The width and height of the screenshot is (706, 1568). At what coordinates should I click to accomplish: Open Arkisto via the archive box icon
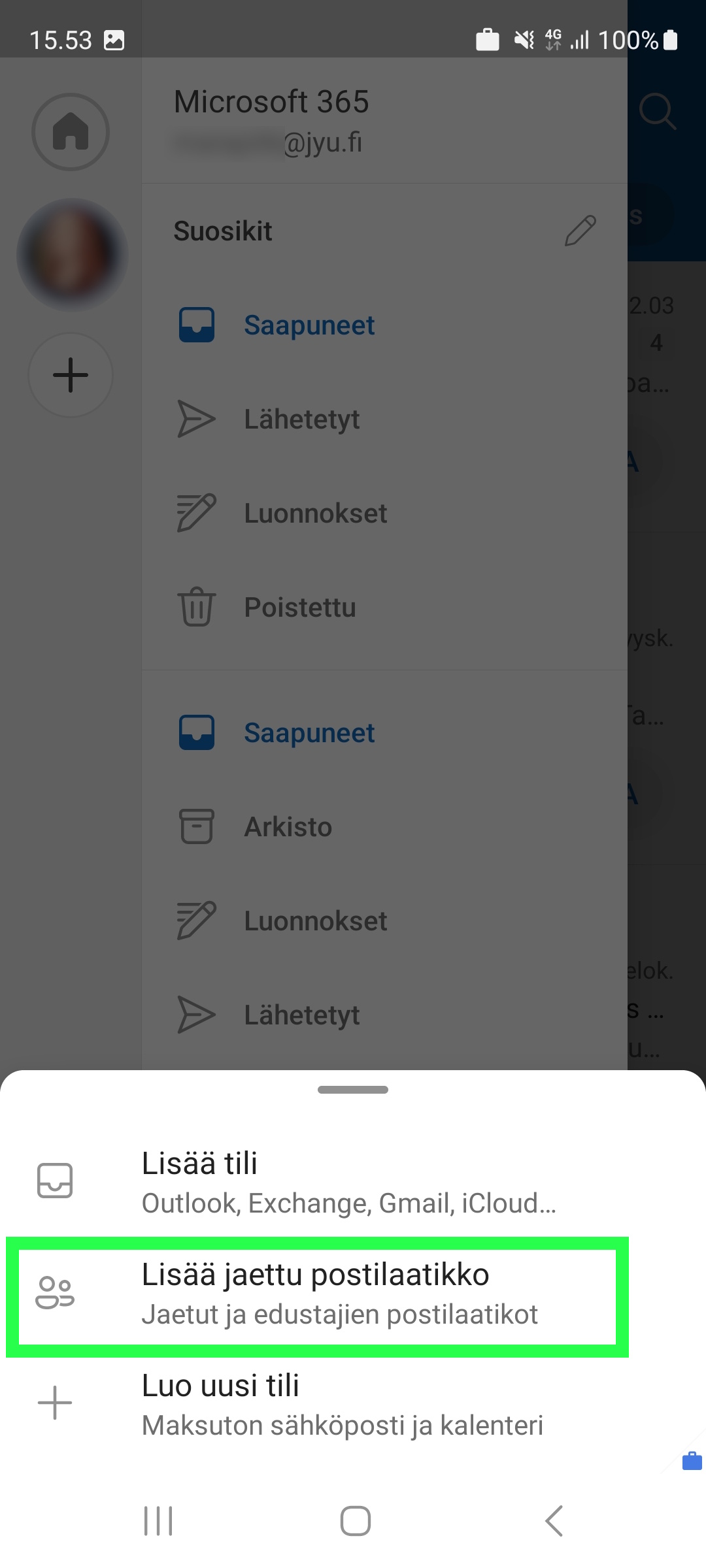pyautogui.click(x=196, y=826)
